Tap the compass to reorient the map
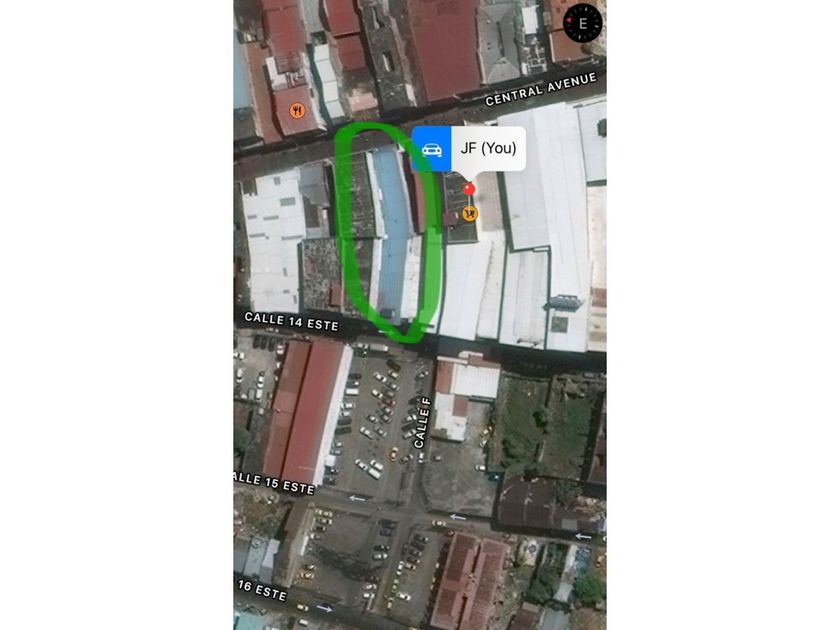 point(583,23)
